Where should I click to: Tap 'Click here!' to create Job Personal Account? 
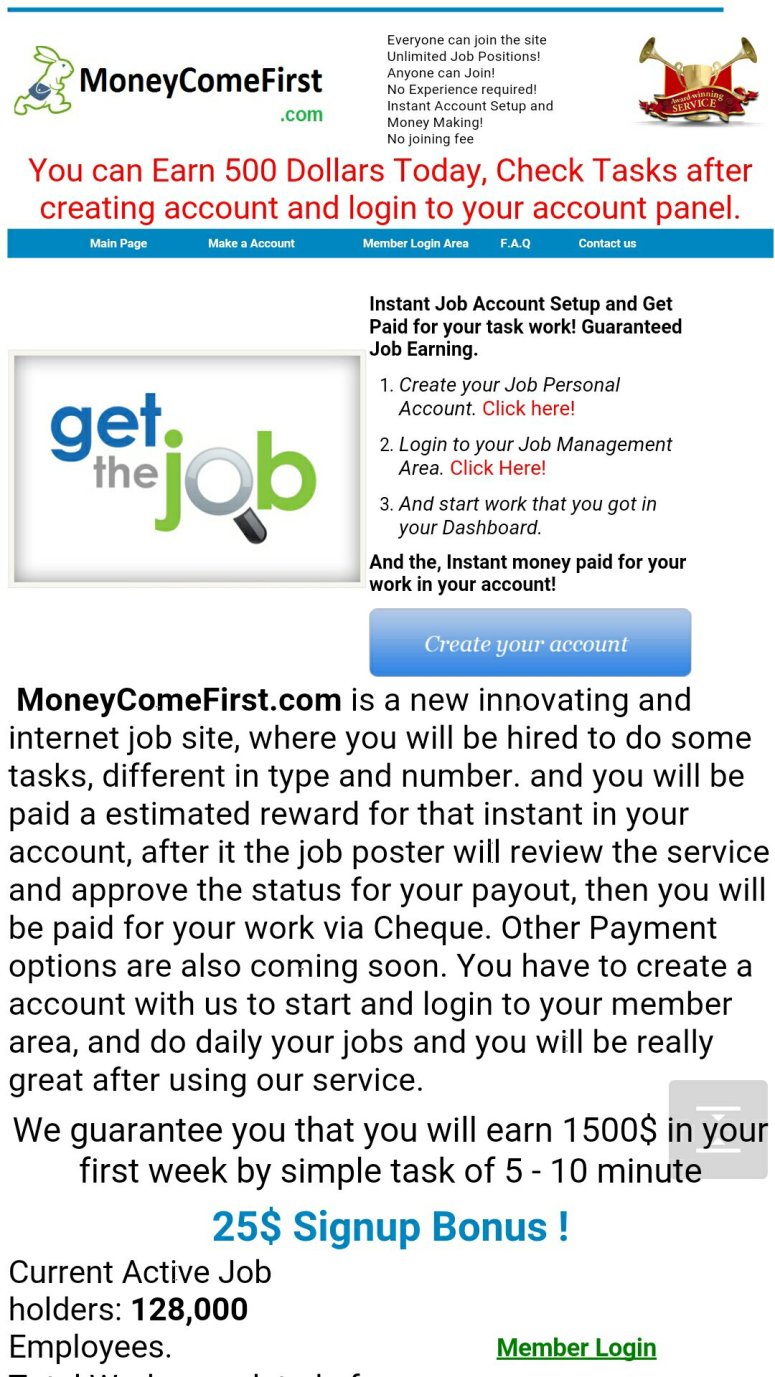tap(528, 408)
